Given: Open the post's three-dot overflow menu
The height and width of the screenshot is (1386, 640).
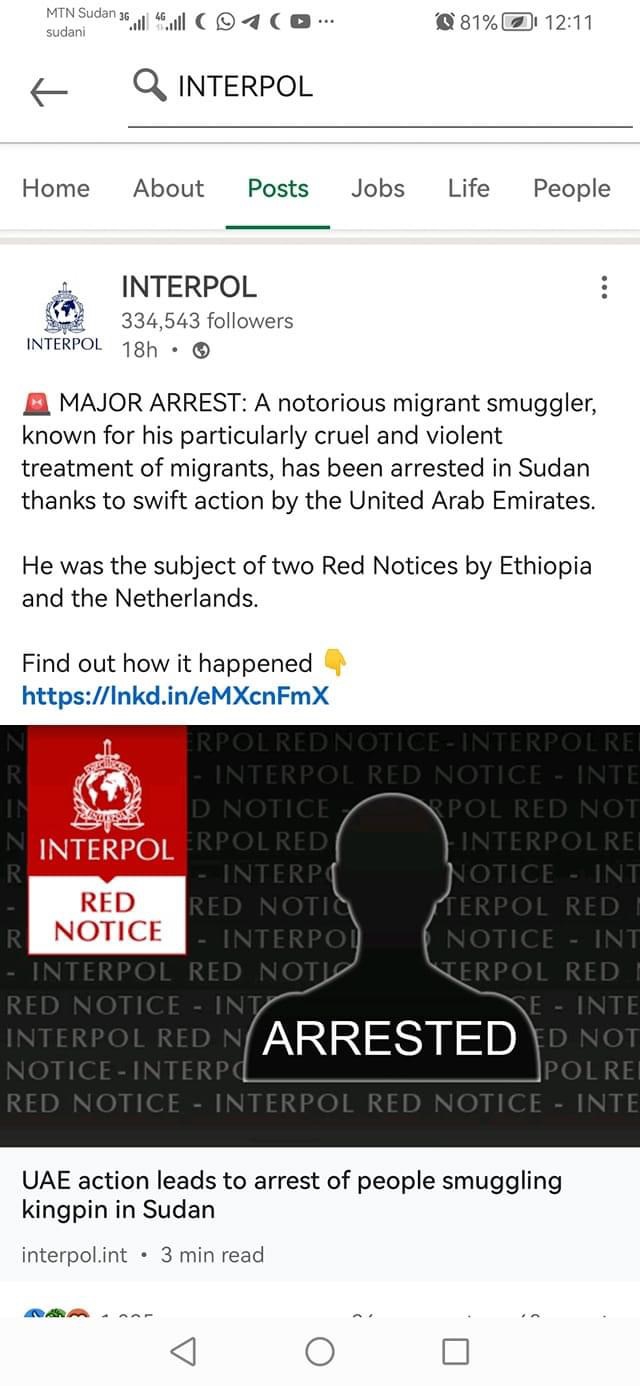Looking at the screenshot, I should (604, 288).
